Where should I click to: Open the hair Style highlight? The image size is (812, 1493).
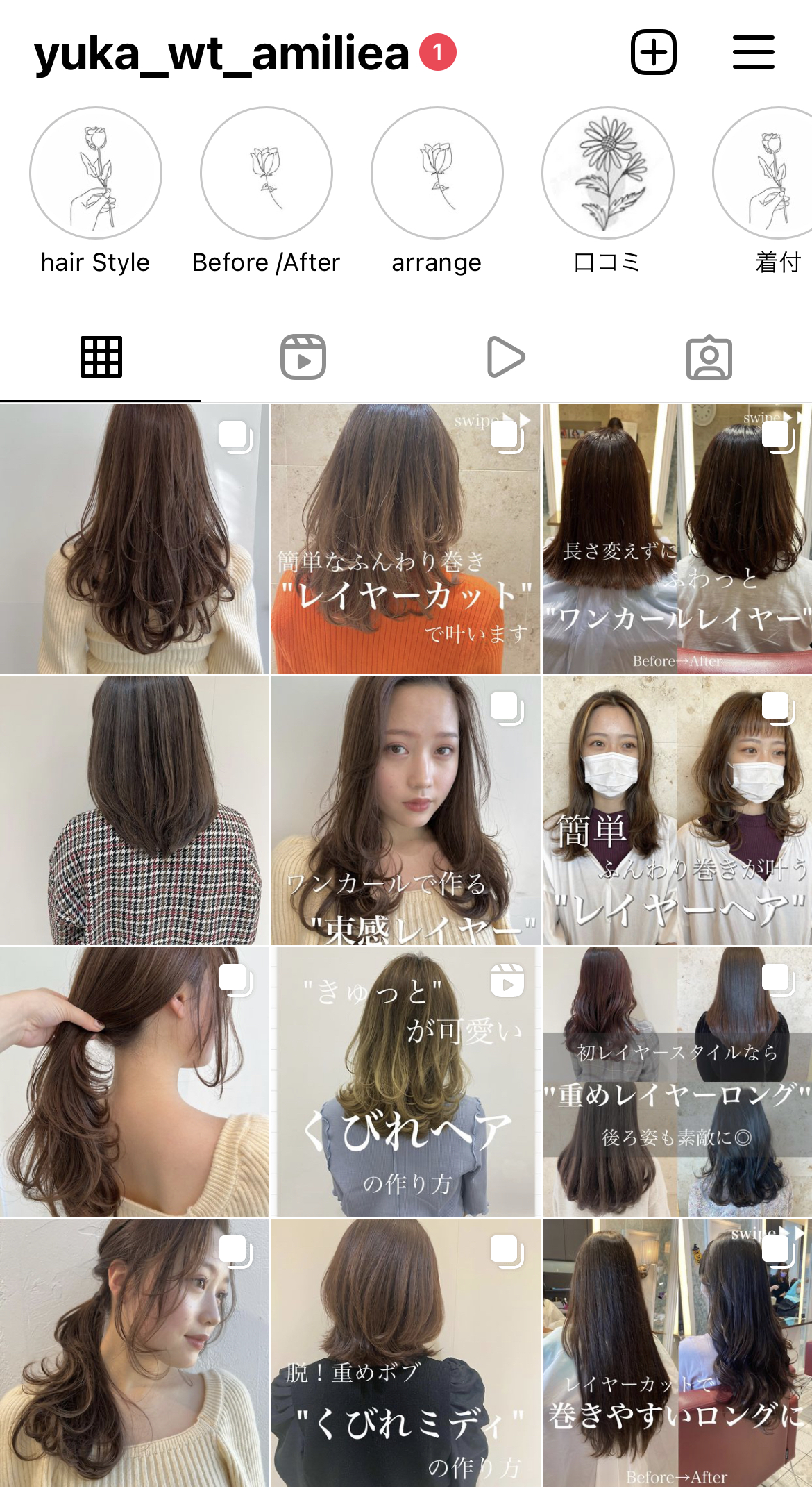click(96, 173)
